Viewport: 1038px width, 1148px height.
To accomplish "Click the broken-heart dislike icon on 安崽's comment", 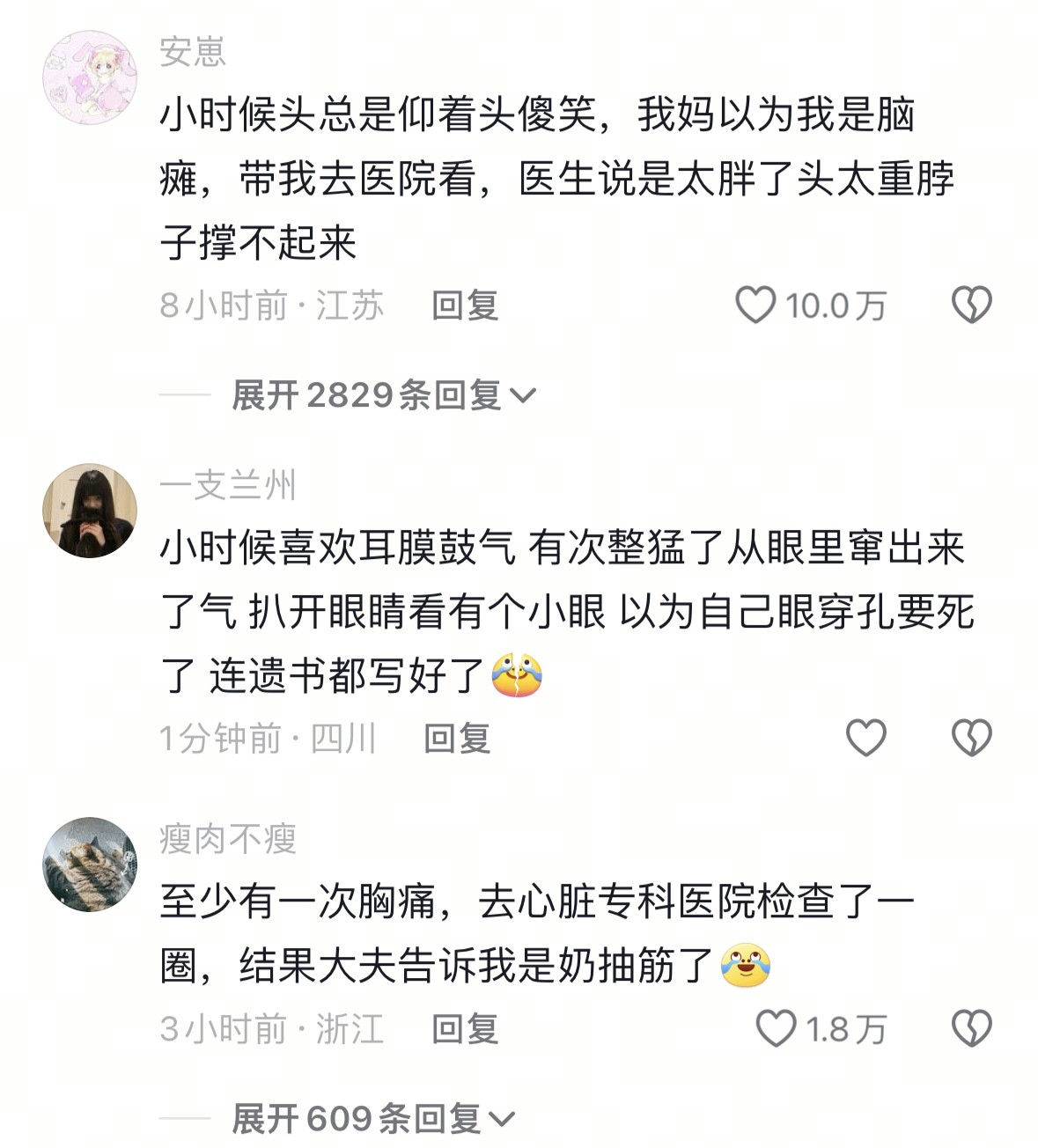I will click(x=971, y=306).
